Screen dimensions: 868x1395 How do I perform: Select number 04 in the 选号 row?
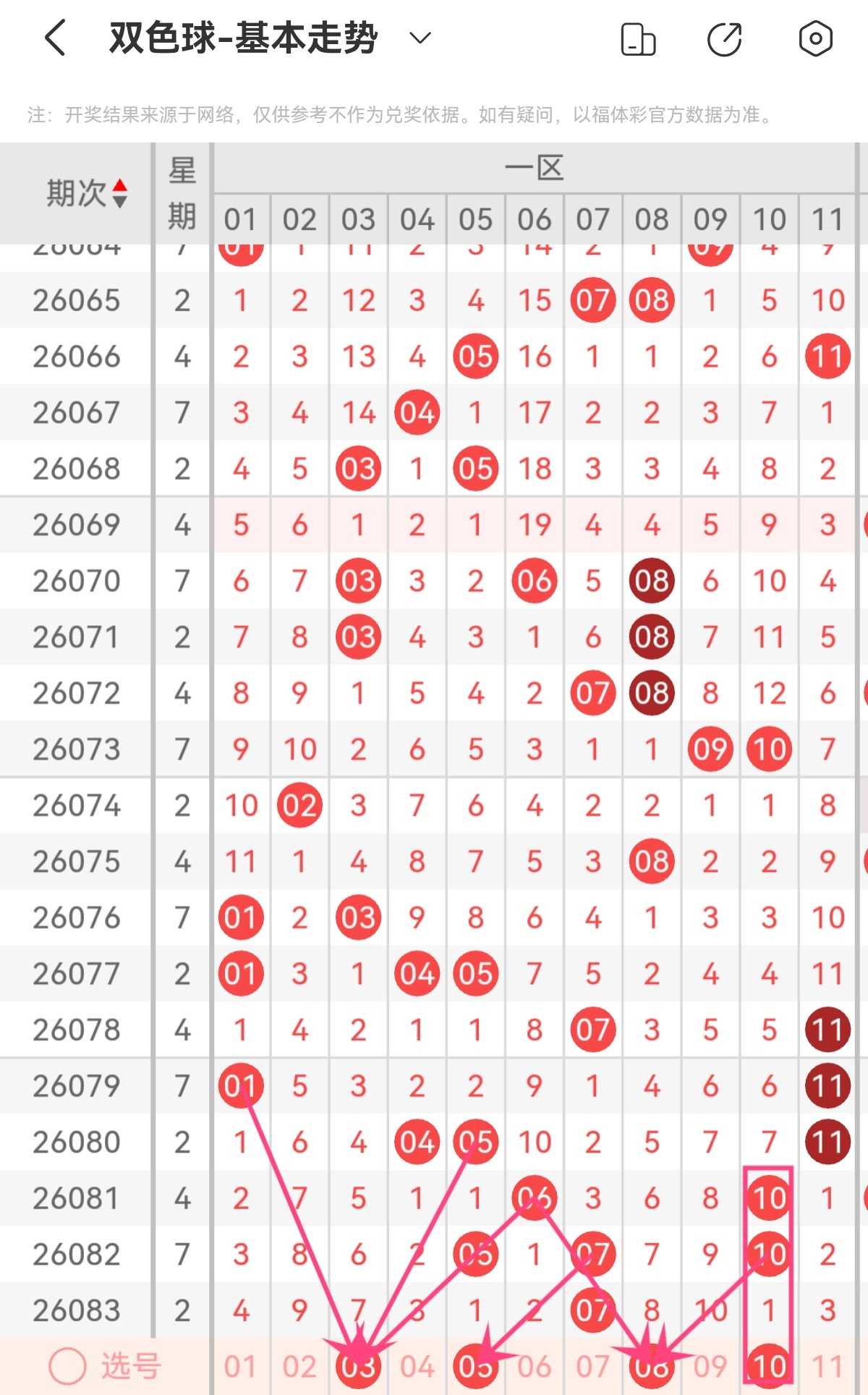point(417,1367)
